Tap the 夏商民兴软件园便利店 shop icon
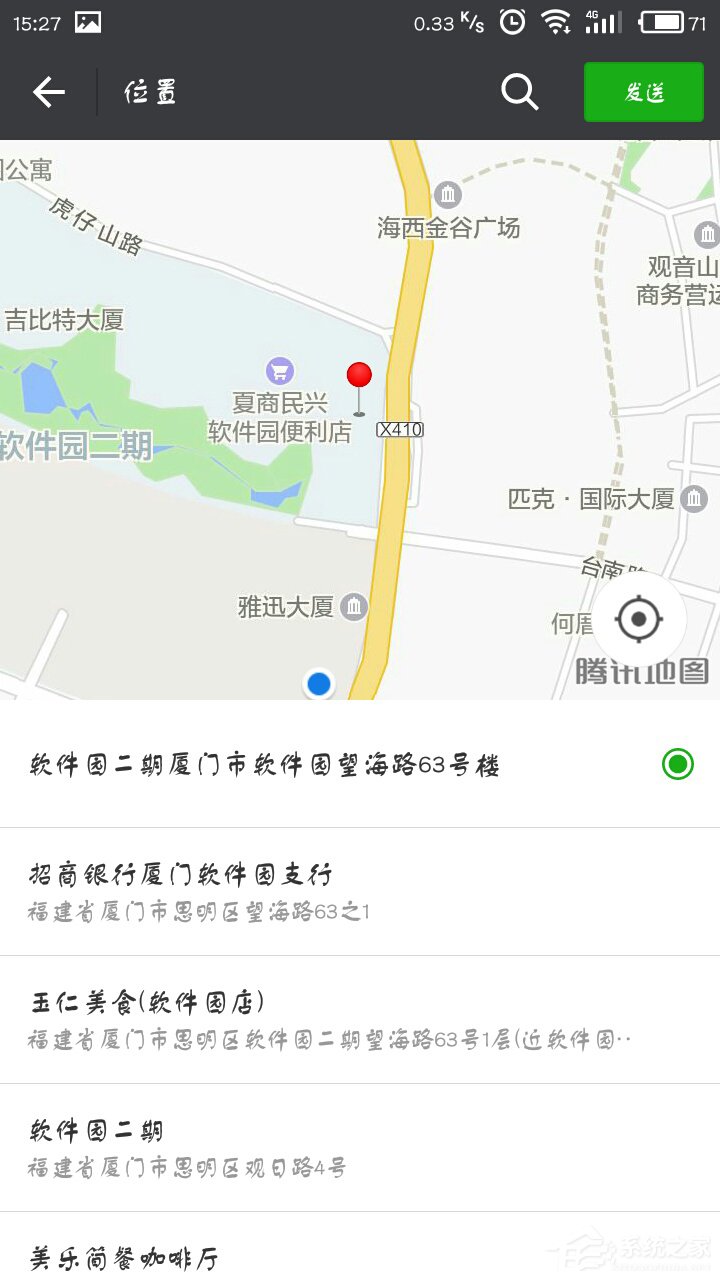Image resolution: width=720 pixels, height=1280 pixels. (278, 369)
